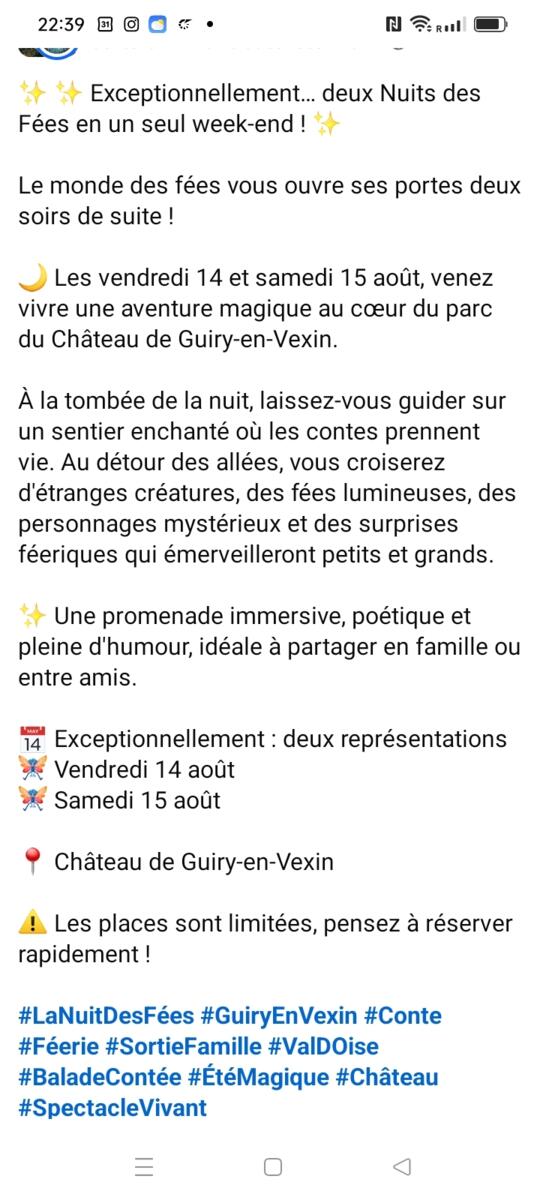The width and height of the screenshot is (540, 1200).
Task: Open the #GuiryEnVexin hashtag
Action: [279, 1016]
